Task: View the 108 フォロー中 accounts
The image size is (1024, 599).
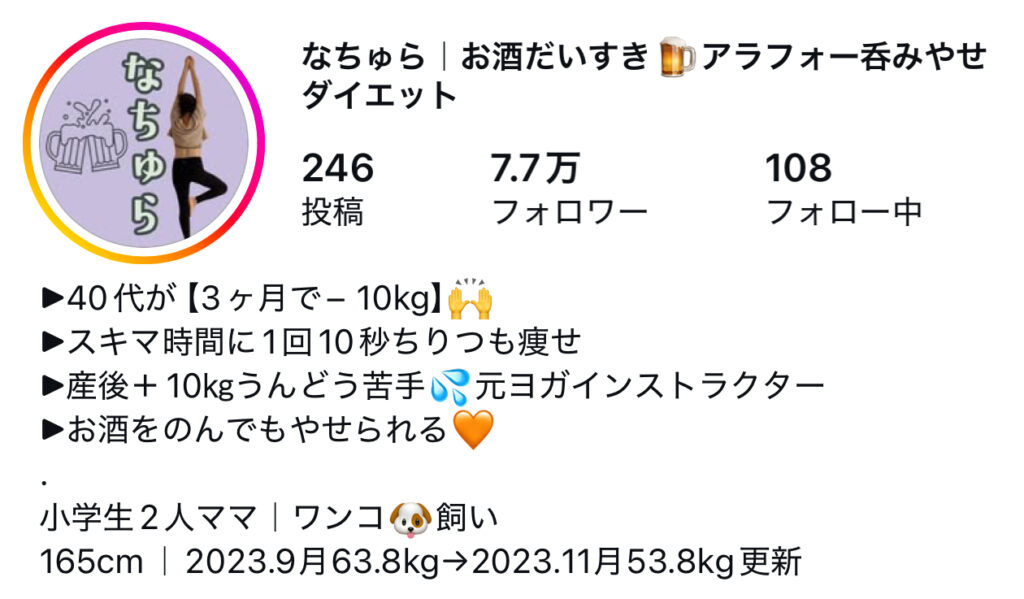Action: (x=843, y=189)
